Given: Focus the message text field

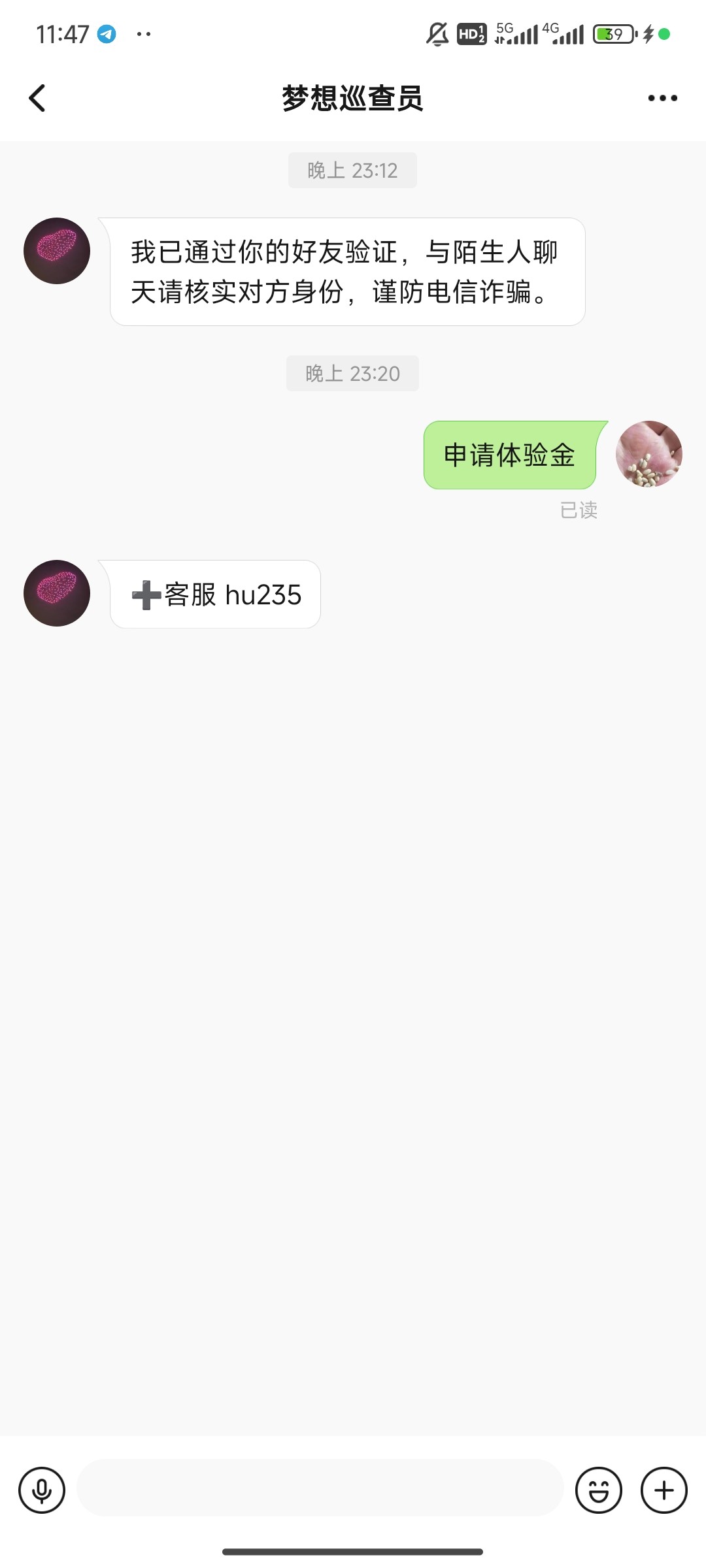Looking at the screenshot, I should click(320, 1488).
